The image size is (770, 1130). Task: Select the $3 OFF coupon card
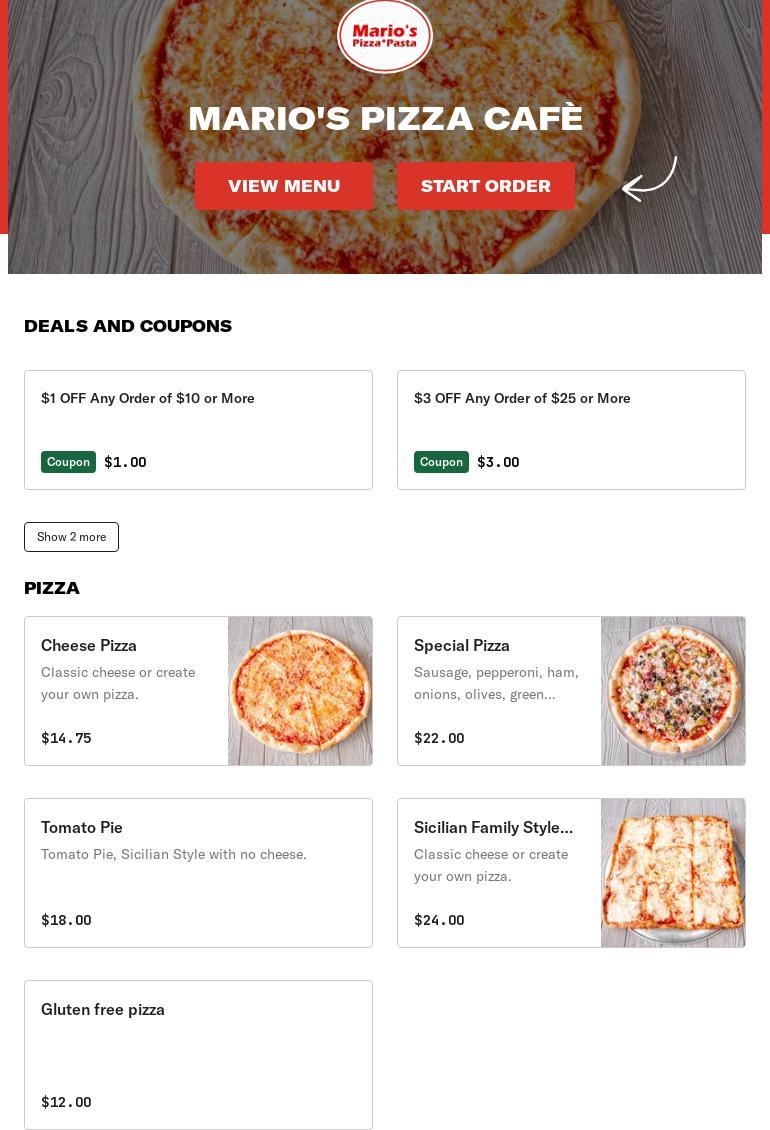coord(571,430)
